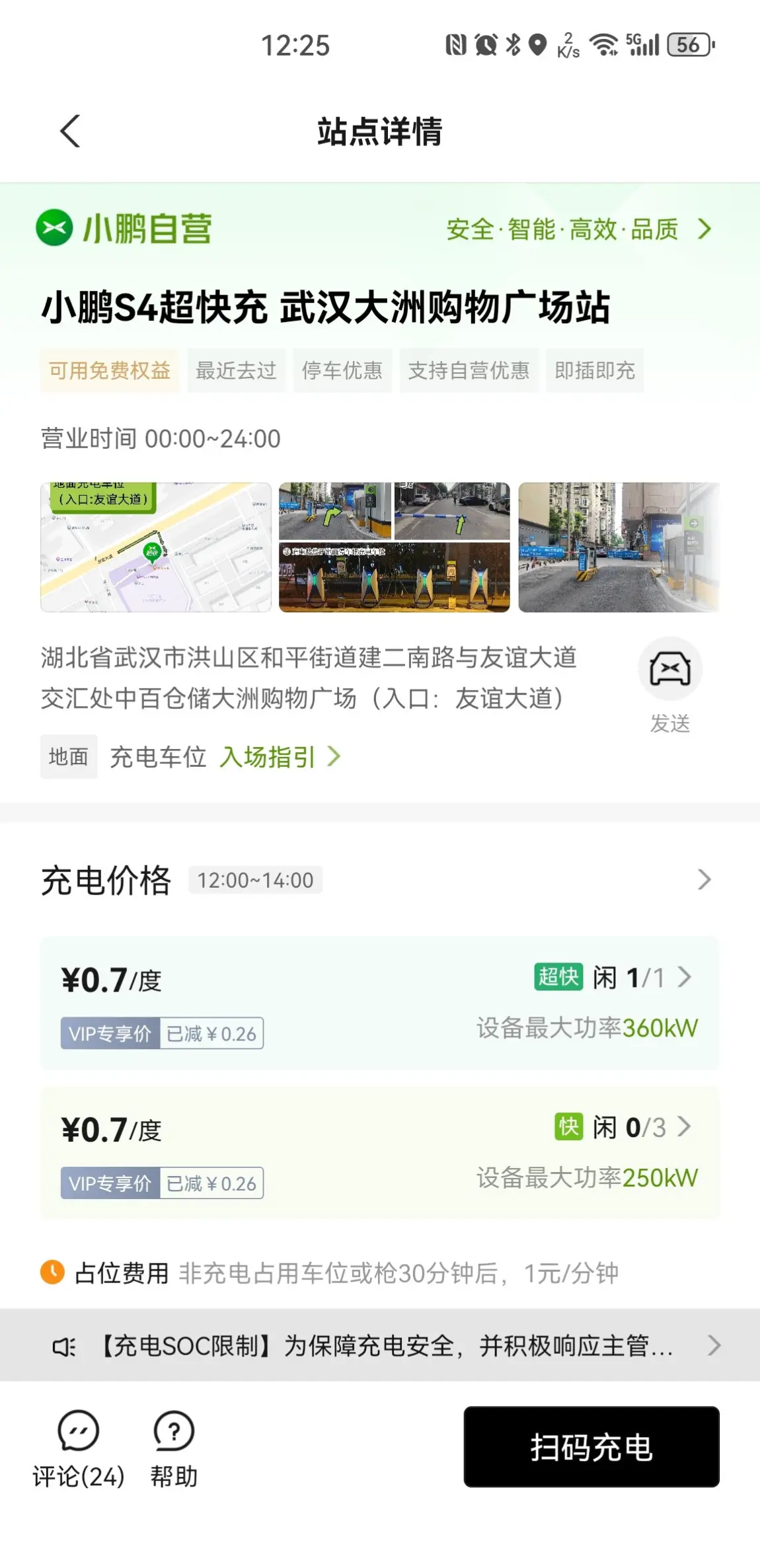The width and height of the screenshot is (760, 1568).
Task: View the charging piles photo collage
Action: pos(395,547)
